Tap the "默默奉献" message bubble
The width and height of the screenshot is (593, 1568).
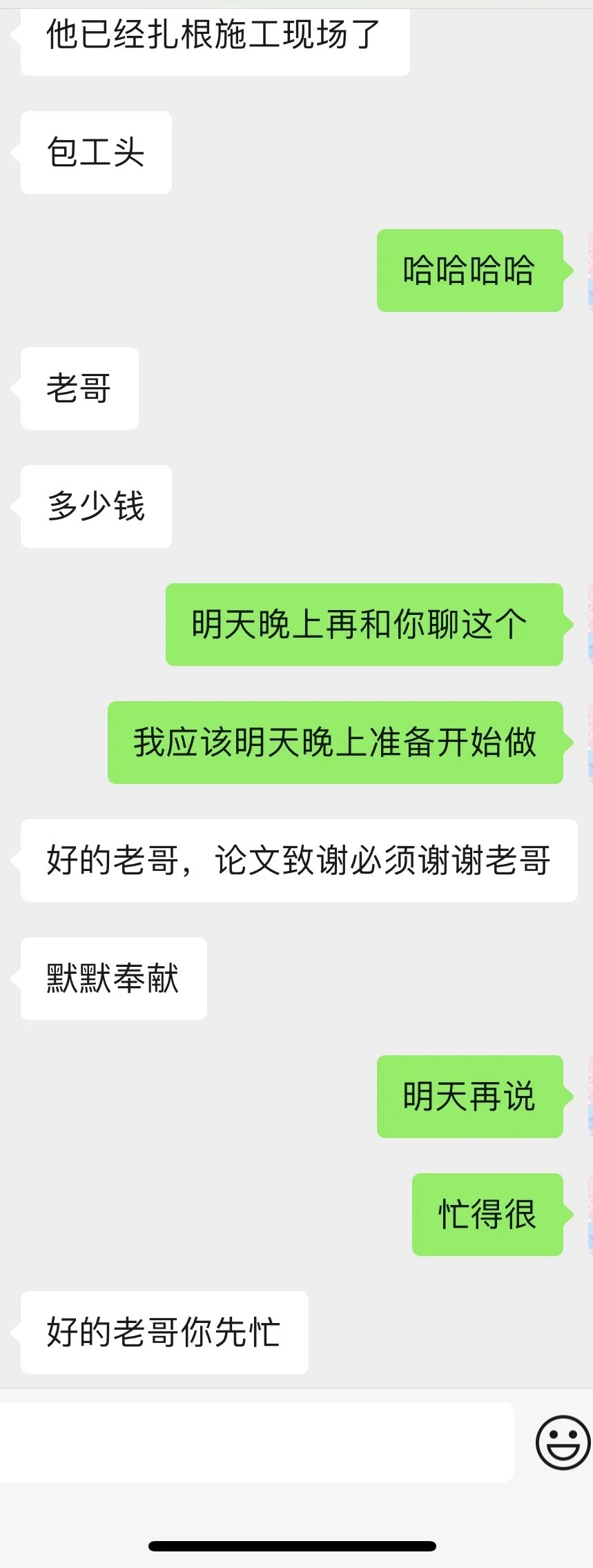coord(113,978)
